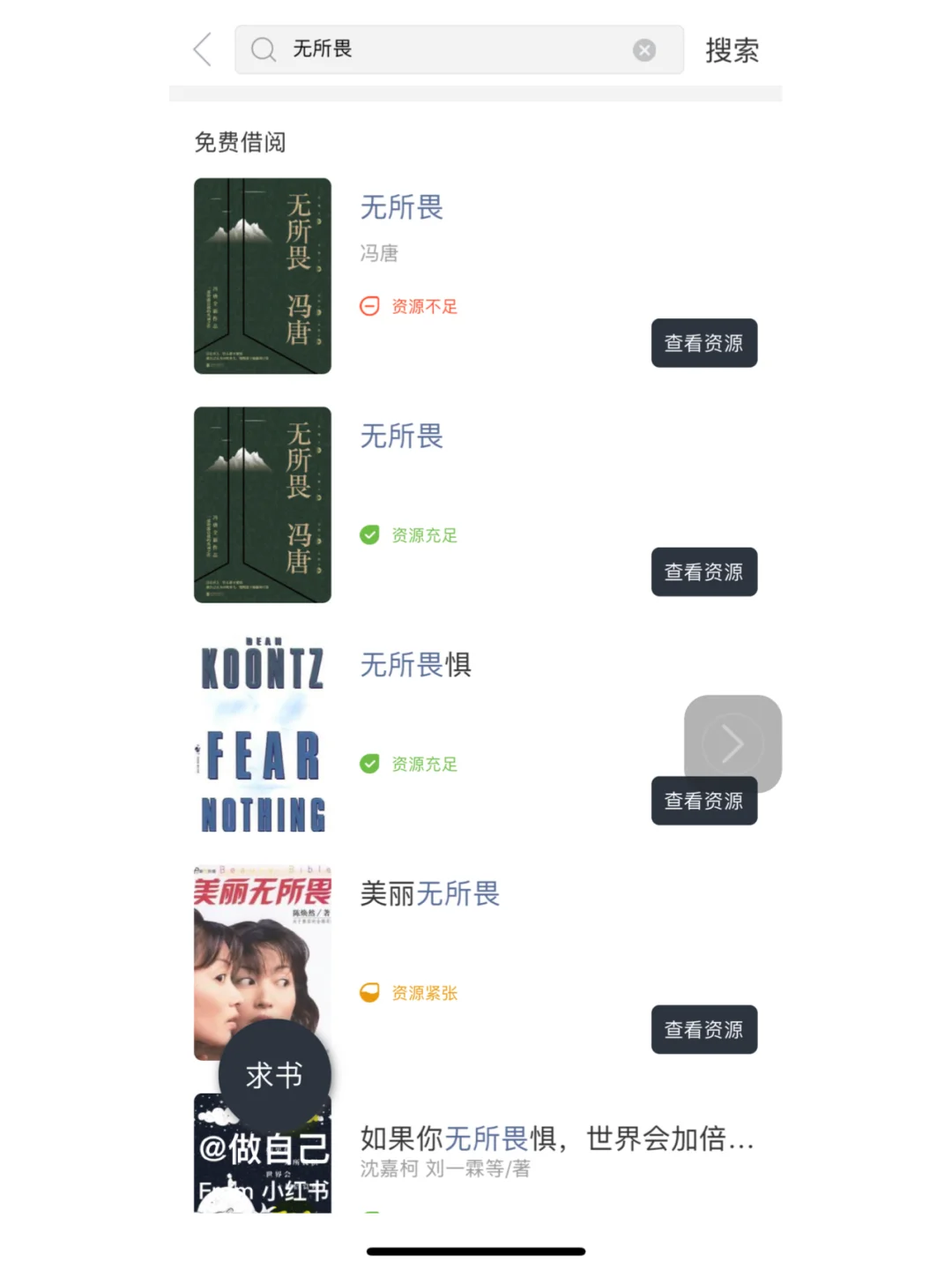
Task: Go back using the top-left arrow
Action: (203, 49)
